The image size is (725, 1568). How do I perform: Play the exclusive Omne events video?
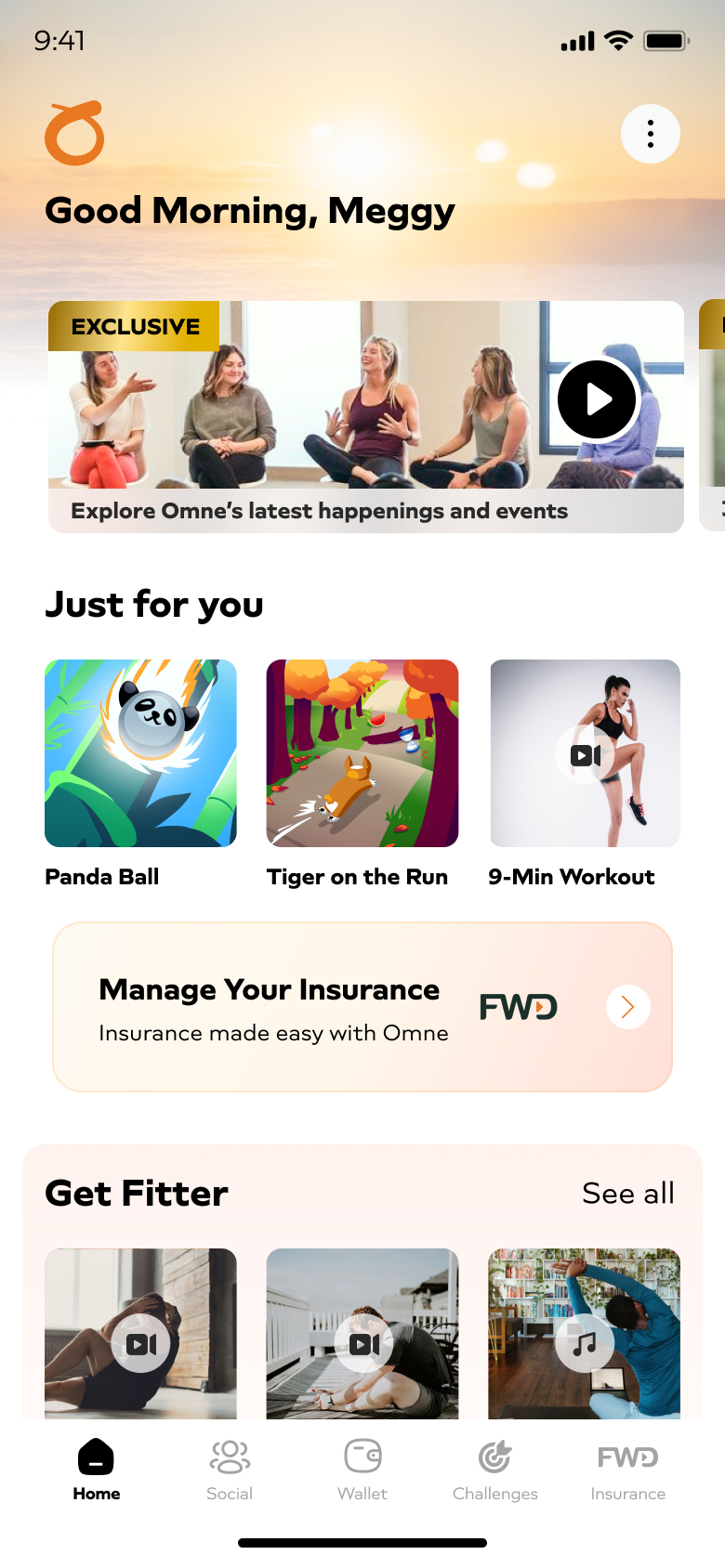pos(597,399)
